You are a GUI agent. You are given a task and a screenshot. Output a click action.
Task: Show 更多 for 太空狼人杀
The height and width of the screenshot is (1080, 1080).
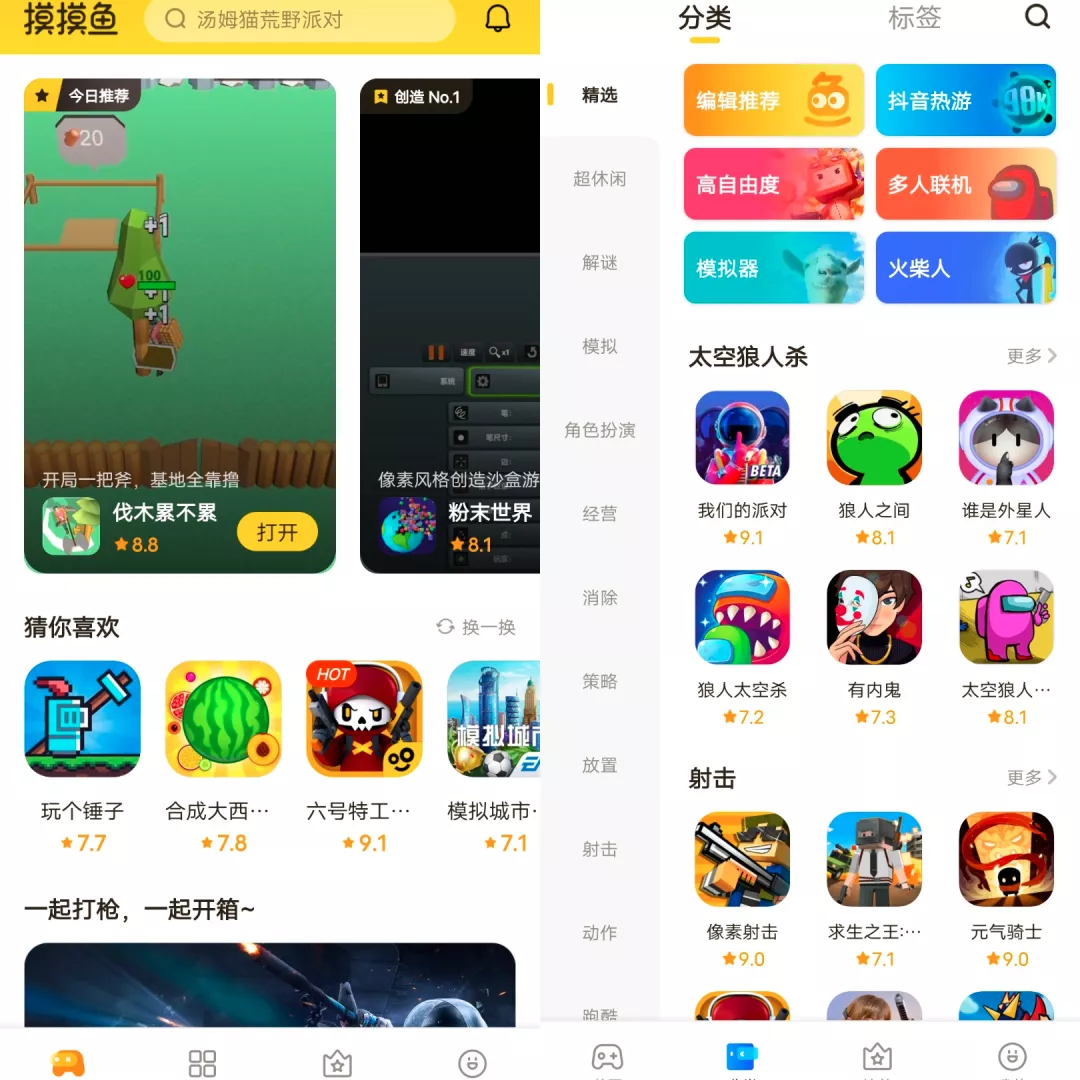[1031, 356]
